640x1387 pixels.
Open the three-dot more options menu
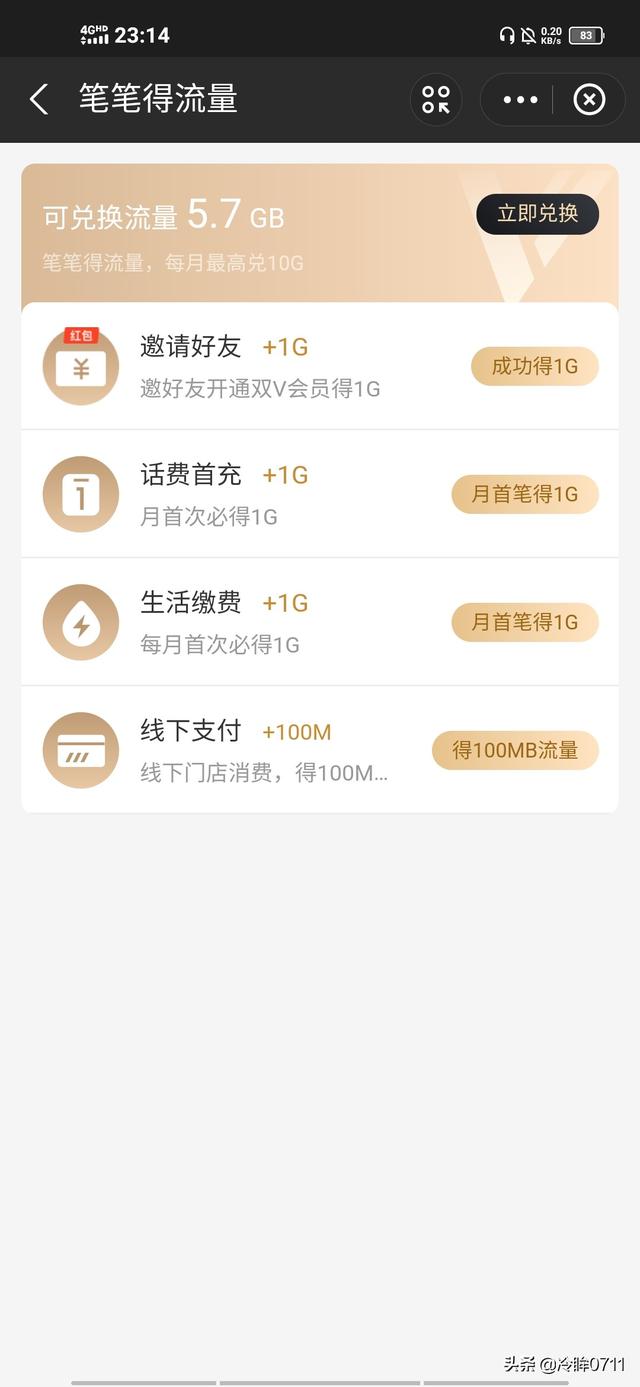[x=520, y=99]
